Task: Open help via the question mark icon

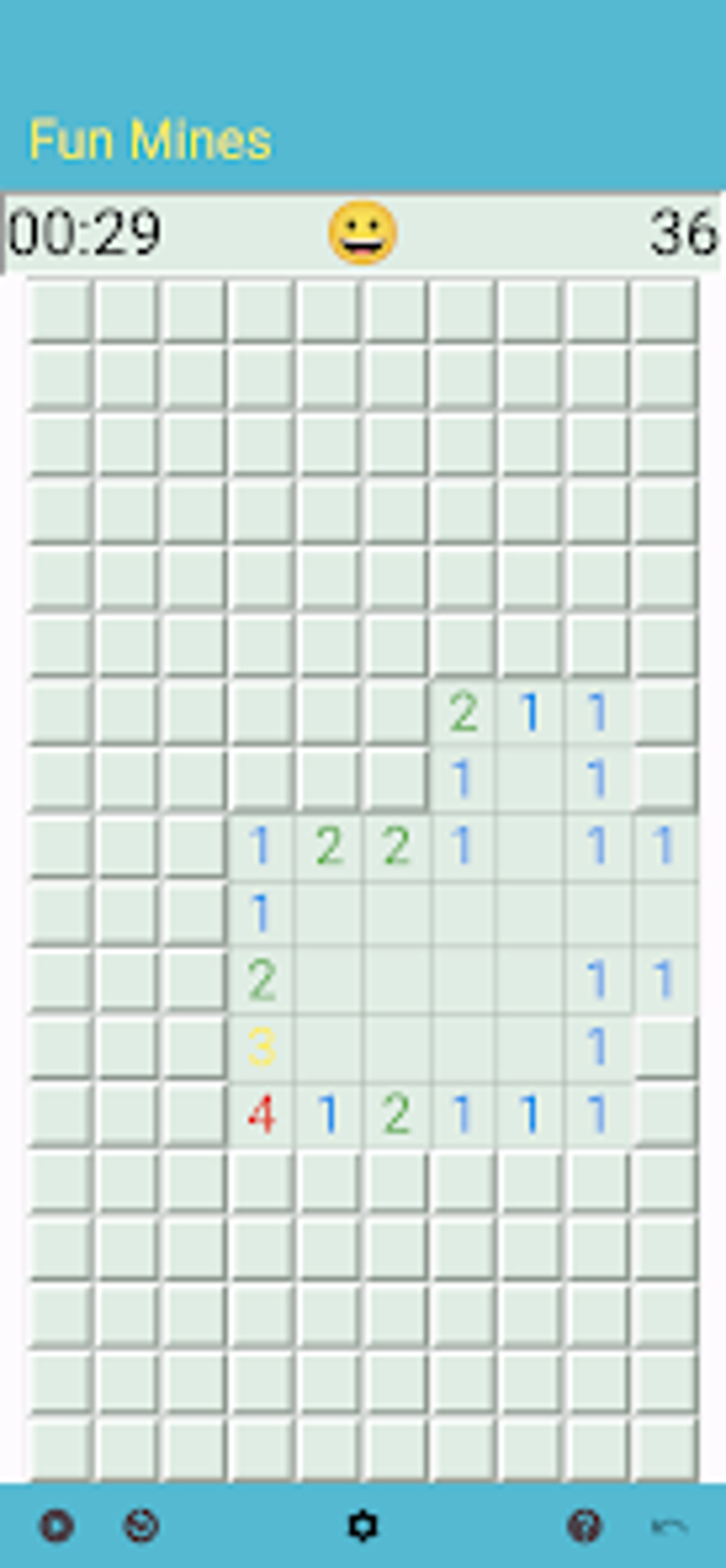Action: coord(584,1527)
